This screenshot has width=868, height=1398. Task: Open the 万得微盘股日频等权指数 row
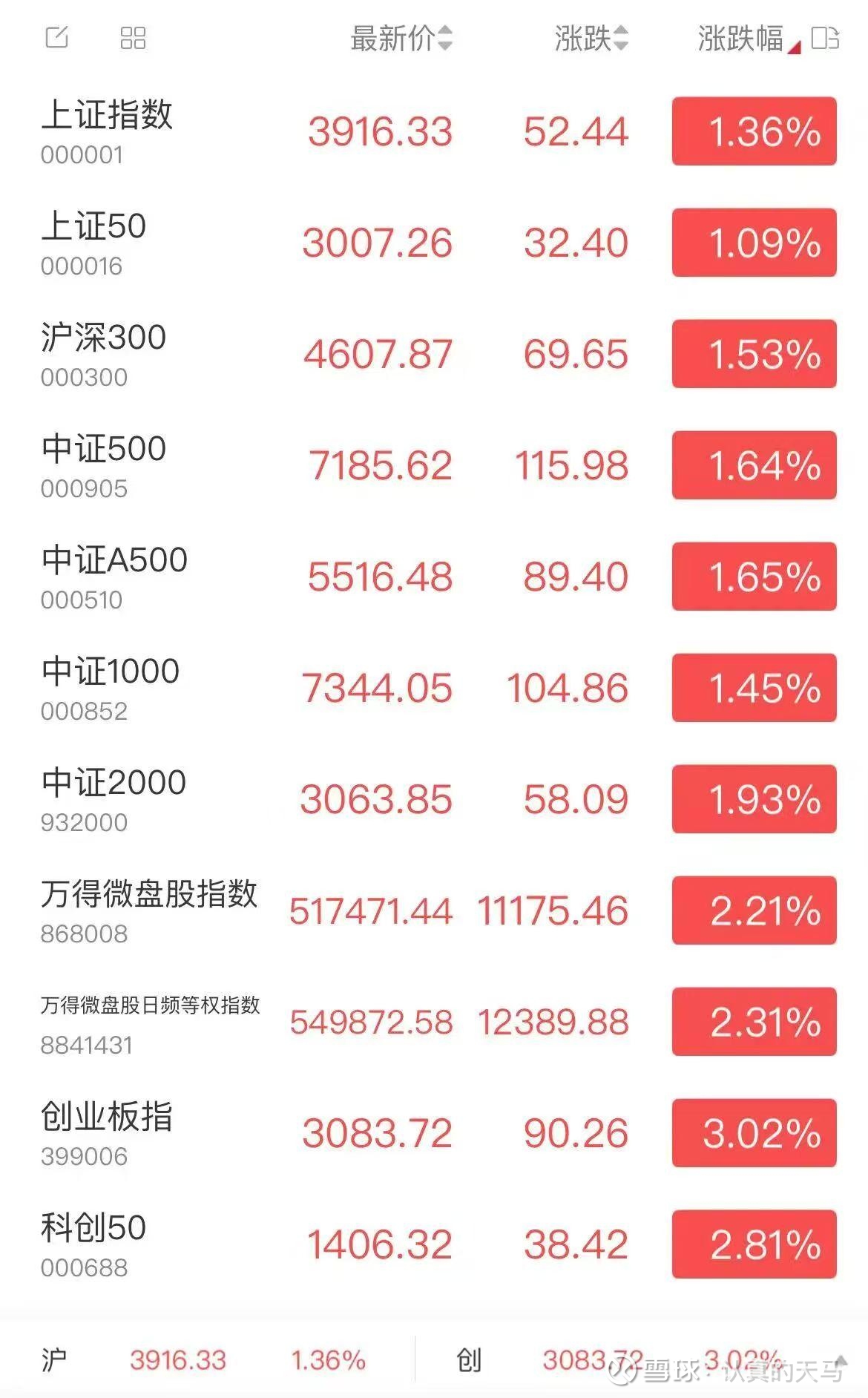click(434, 1022)
